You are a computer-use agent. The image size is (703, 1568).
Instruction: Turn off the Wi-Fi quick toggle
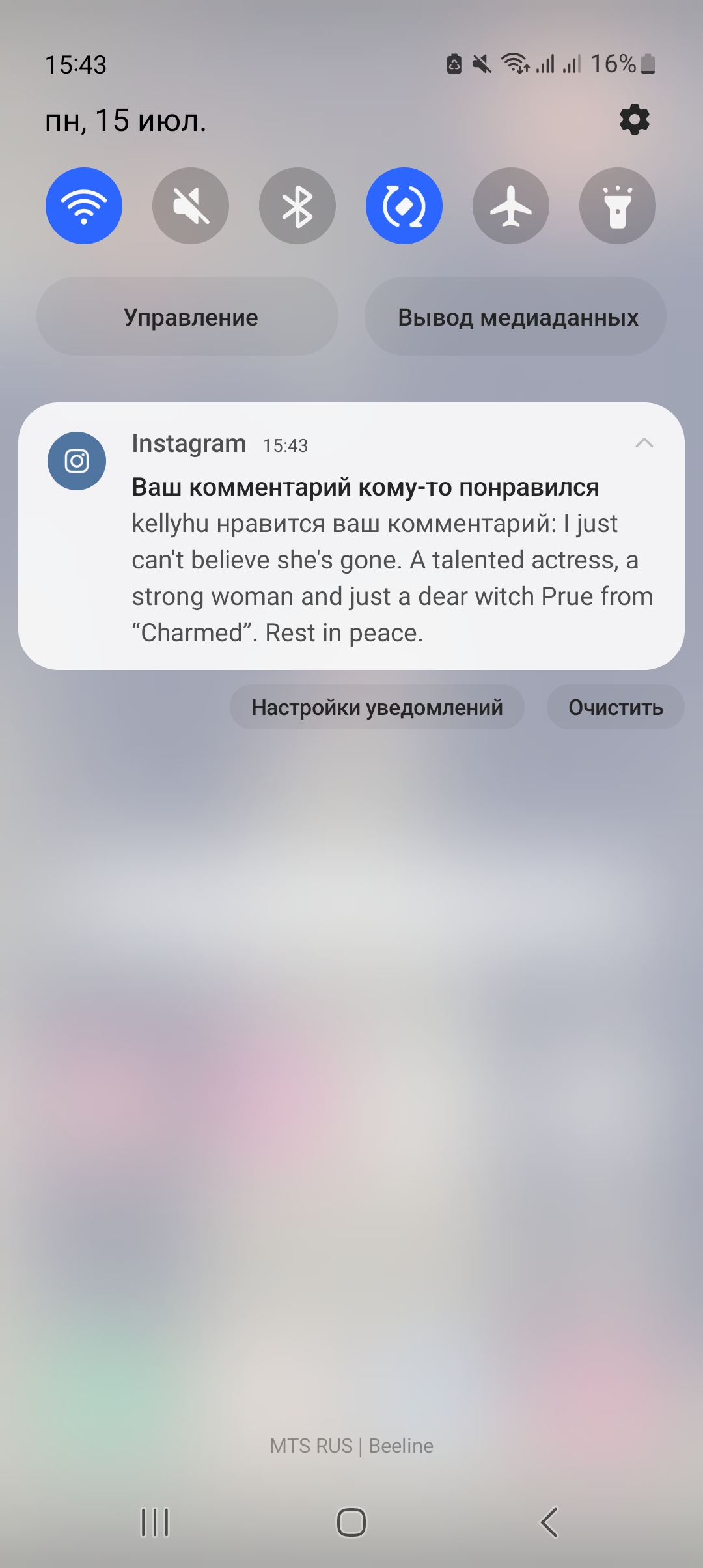(x=84, y=206)
